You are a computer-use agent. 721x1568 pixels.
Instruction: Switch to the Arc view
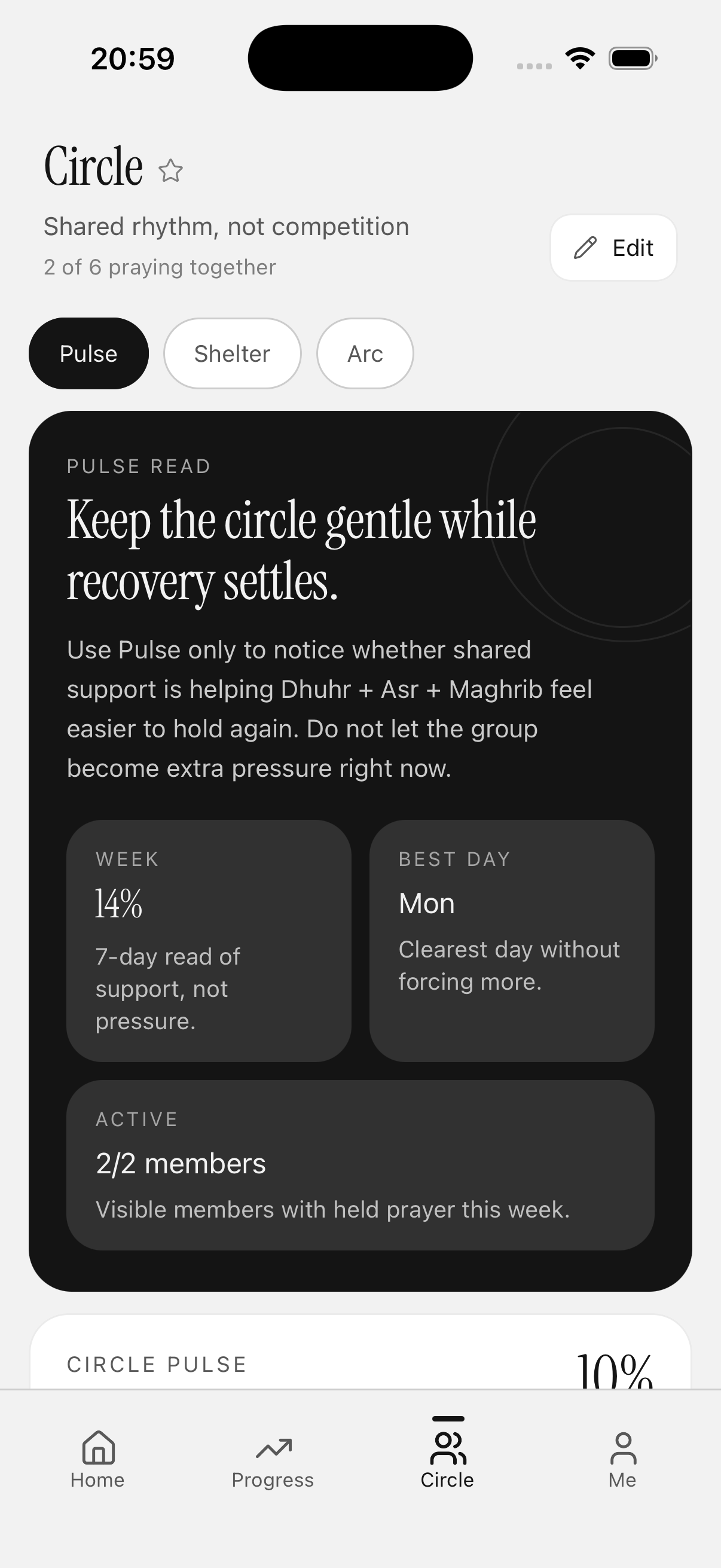click(x=365, y=353)
